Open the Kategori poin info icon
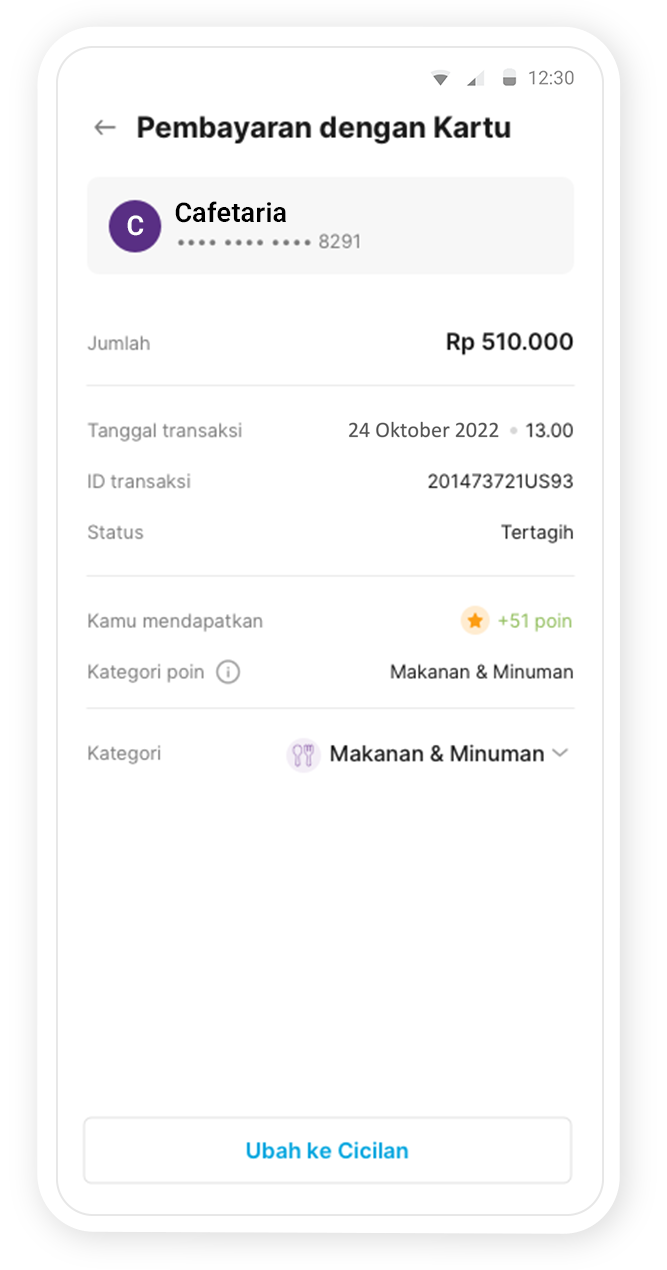Screen dimensions: 667x1270 pos(228,672)
